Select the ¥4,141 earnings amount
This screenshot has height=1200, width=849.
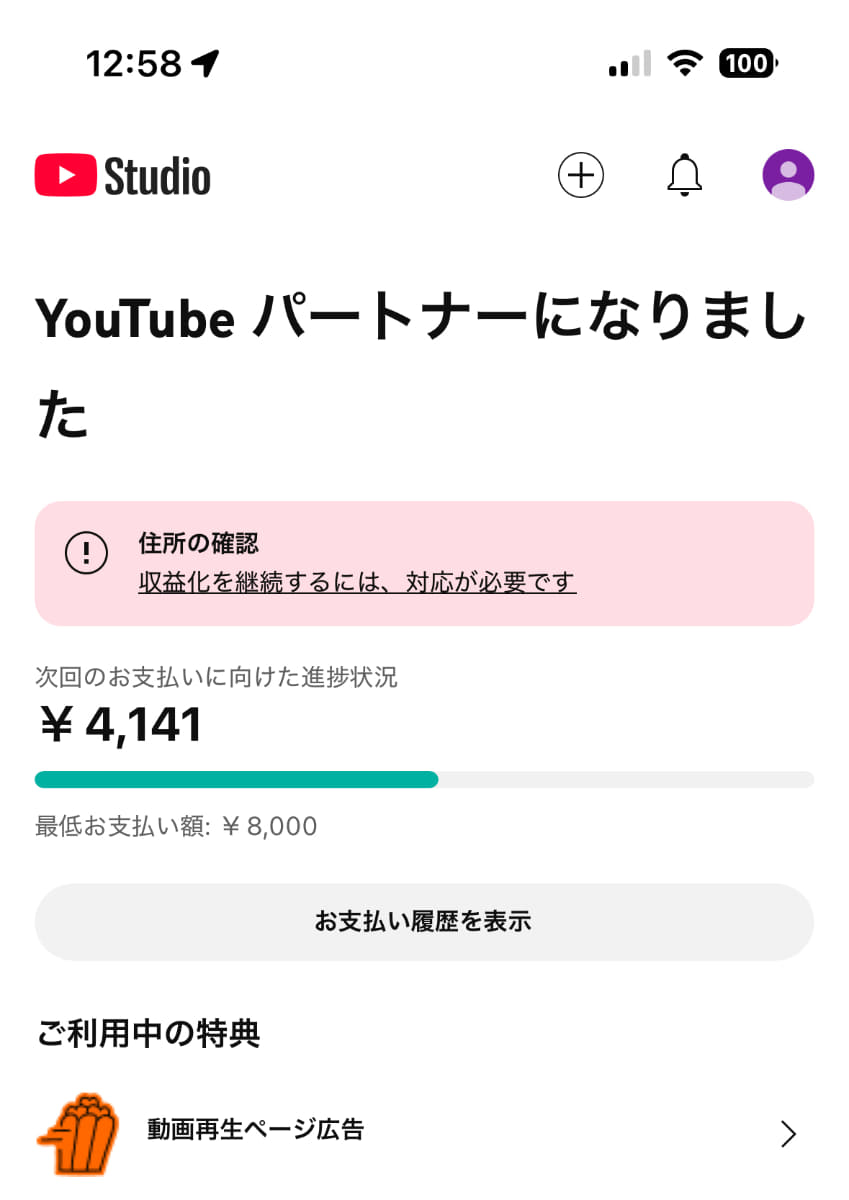click(119, 724)
